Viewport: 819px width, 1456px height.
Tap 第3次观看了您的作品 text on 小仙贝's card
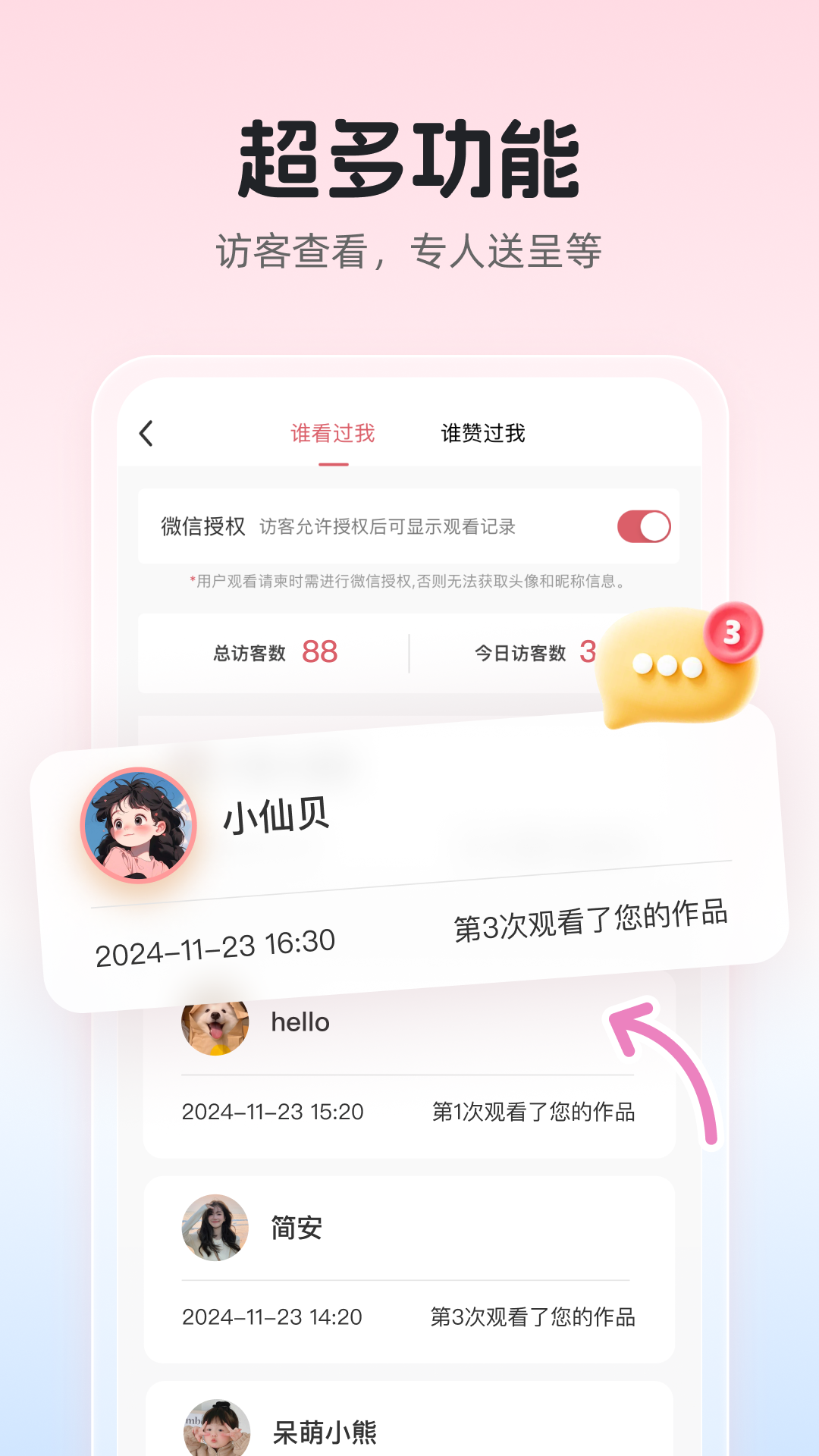pos(593,920)
